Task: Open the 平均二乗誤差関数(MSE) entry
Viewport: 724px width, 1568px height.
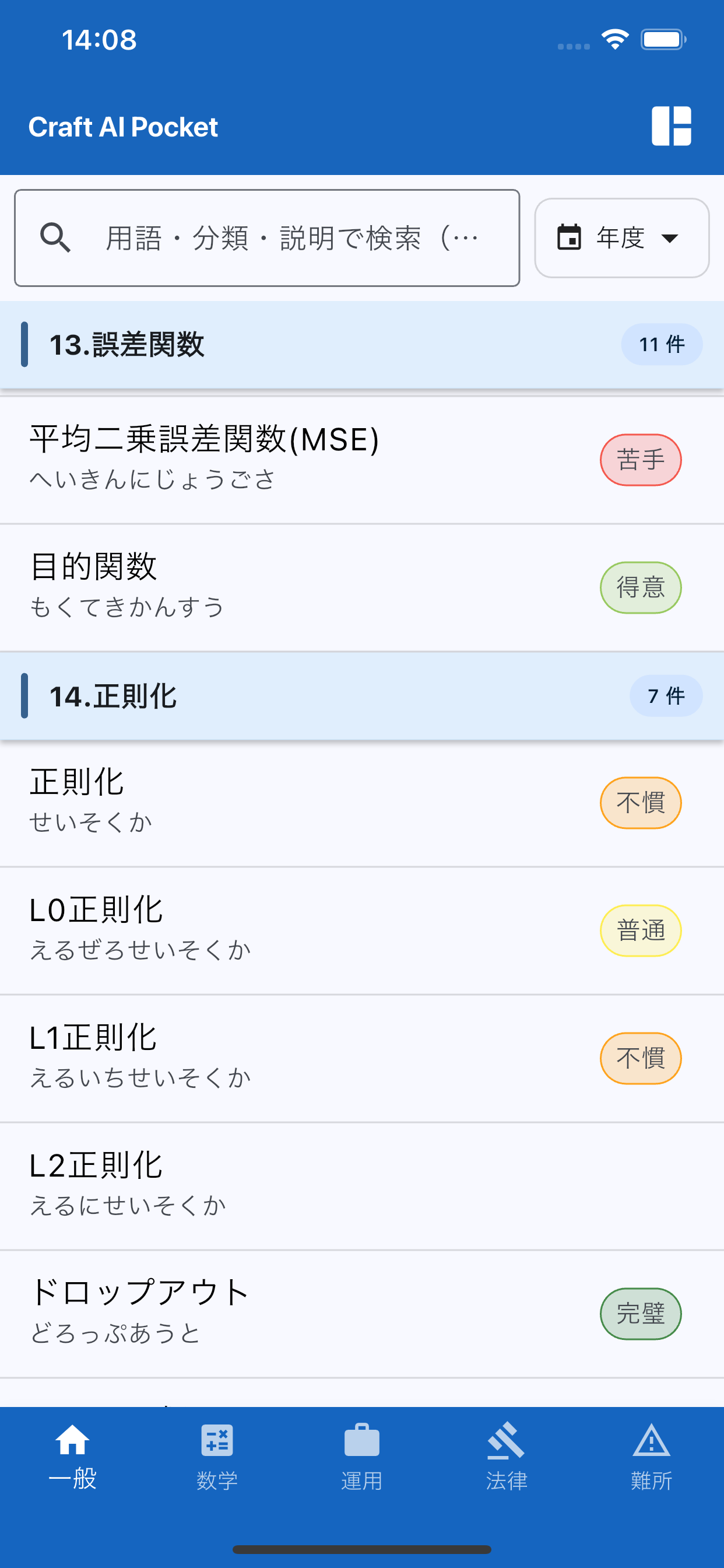Action: tap(243, 459)
